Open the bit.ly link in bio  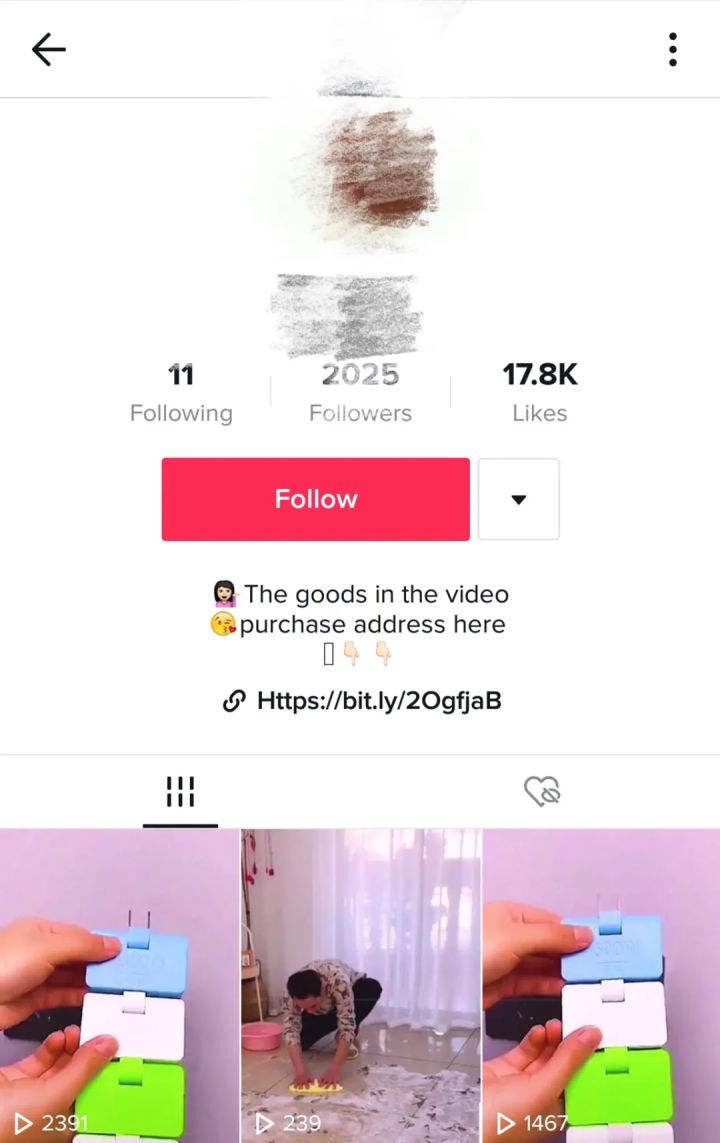point(378,701)
